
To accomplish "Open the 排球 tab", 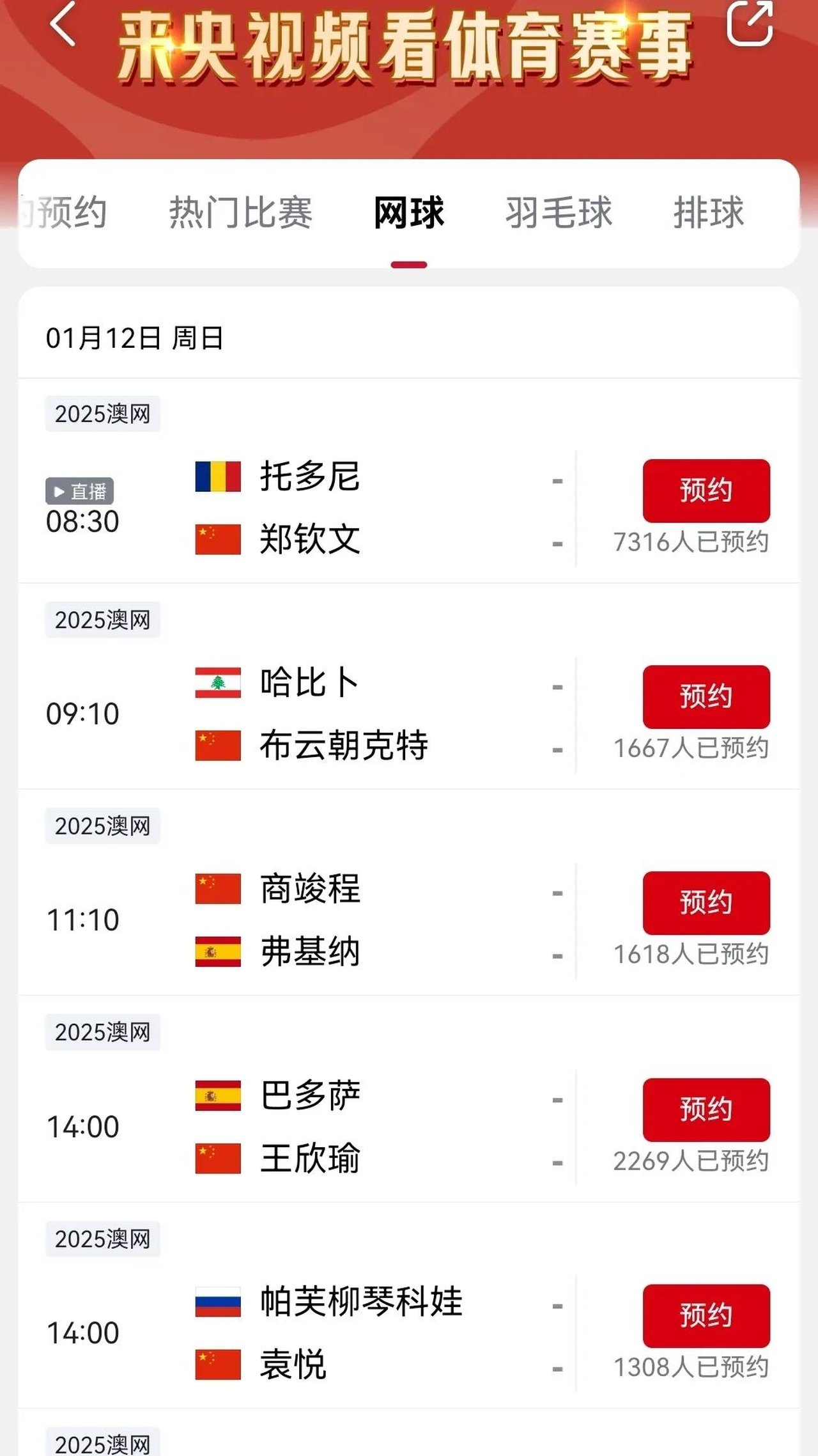I will pyautogui.click(x=708, y=214).
